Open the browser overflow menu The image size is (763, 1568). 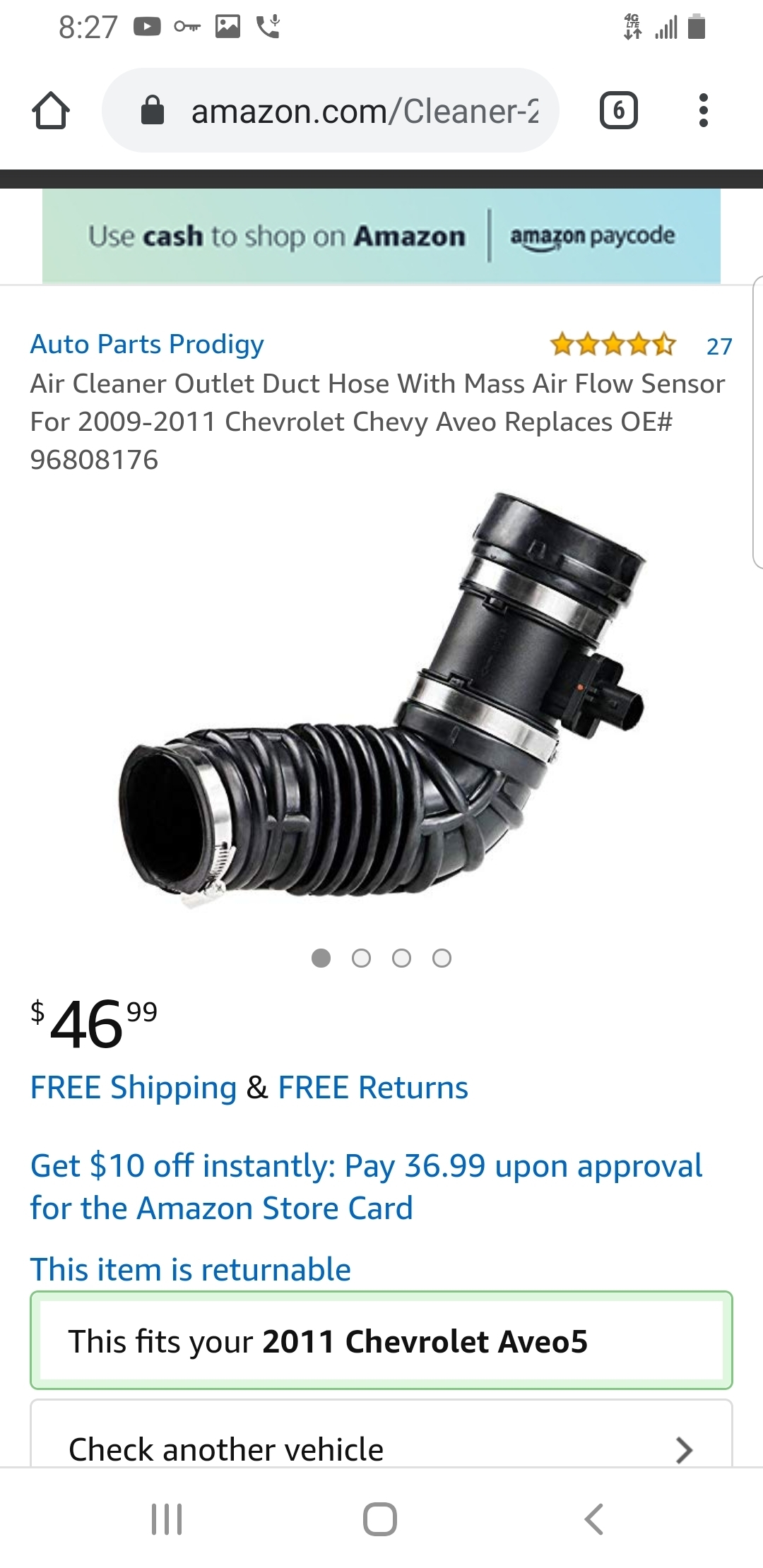pos(702,111)
